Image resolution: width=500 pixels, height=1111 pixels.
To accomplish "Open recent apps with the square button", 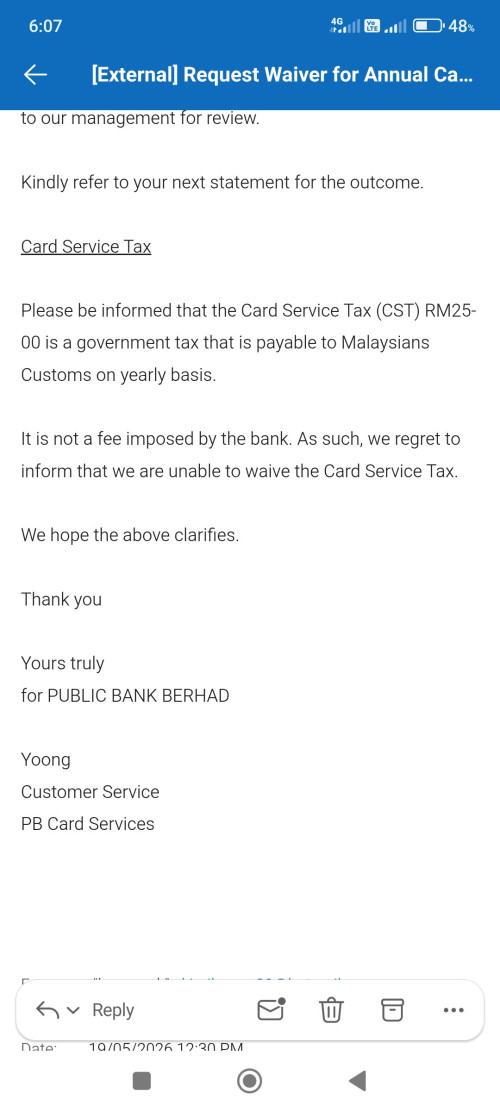I will point(142,1081).
